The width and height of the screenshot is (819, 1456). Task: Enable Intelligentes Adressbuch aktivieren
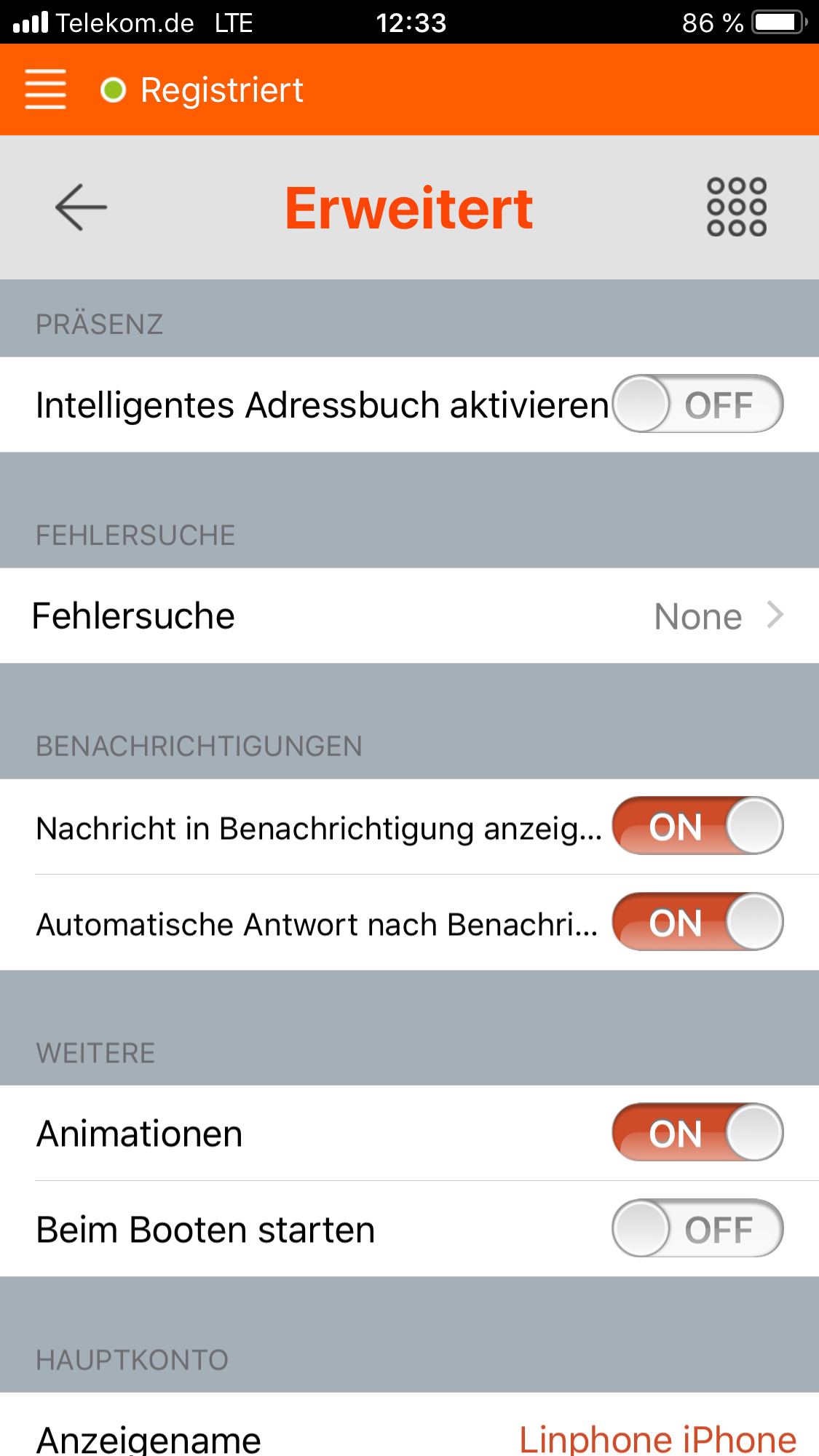697,405
